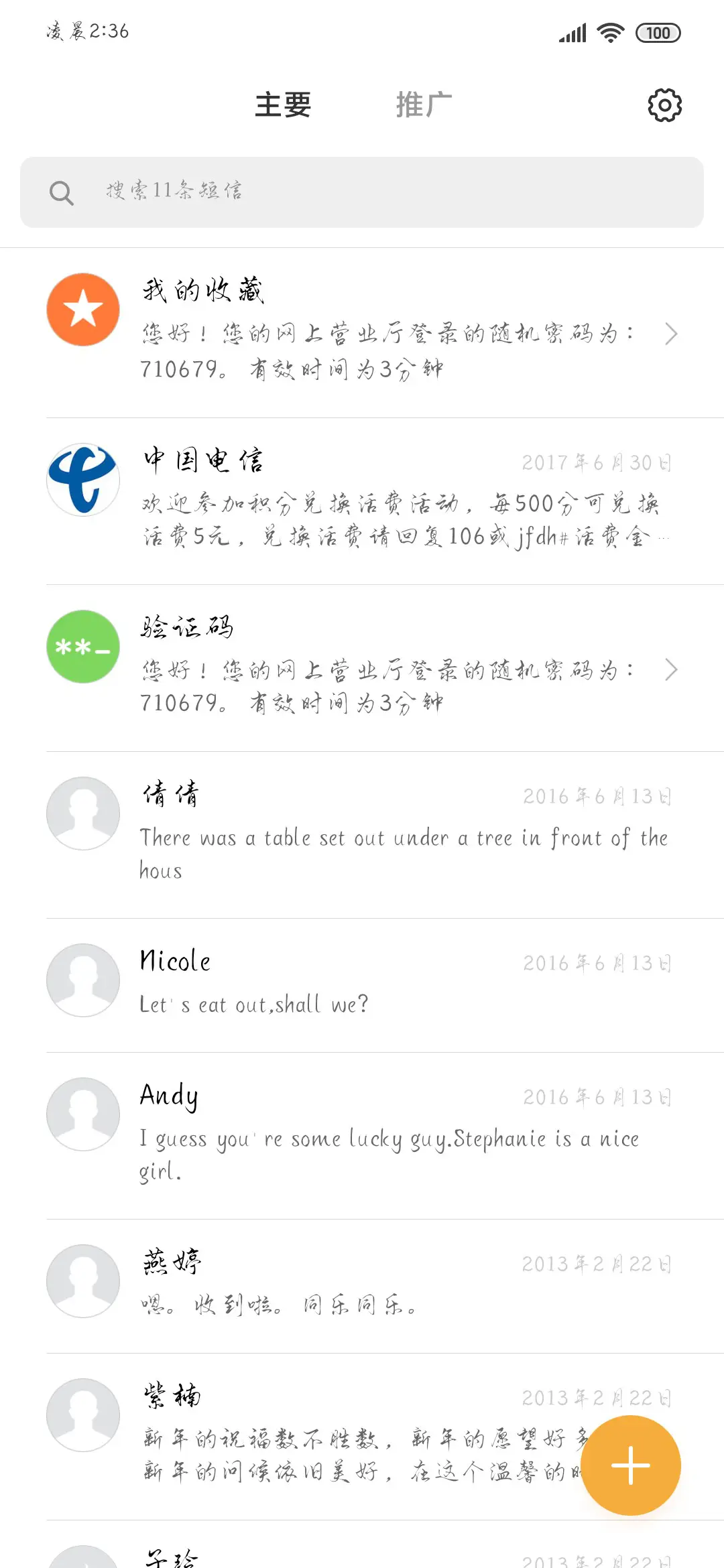Open the Settings gear icon
724x1568 pixels.
click(664, 105)
